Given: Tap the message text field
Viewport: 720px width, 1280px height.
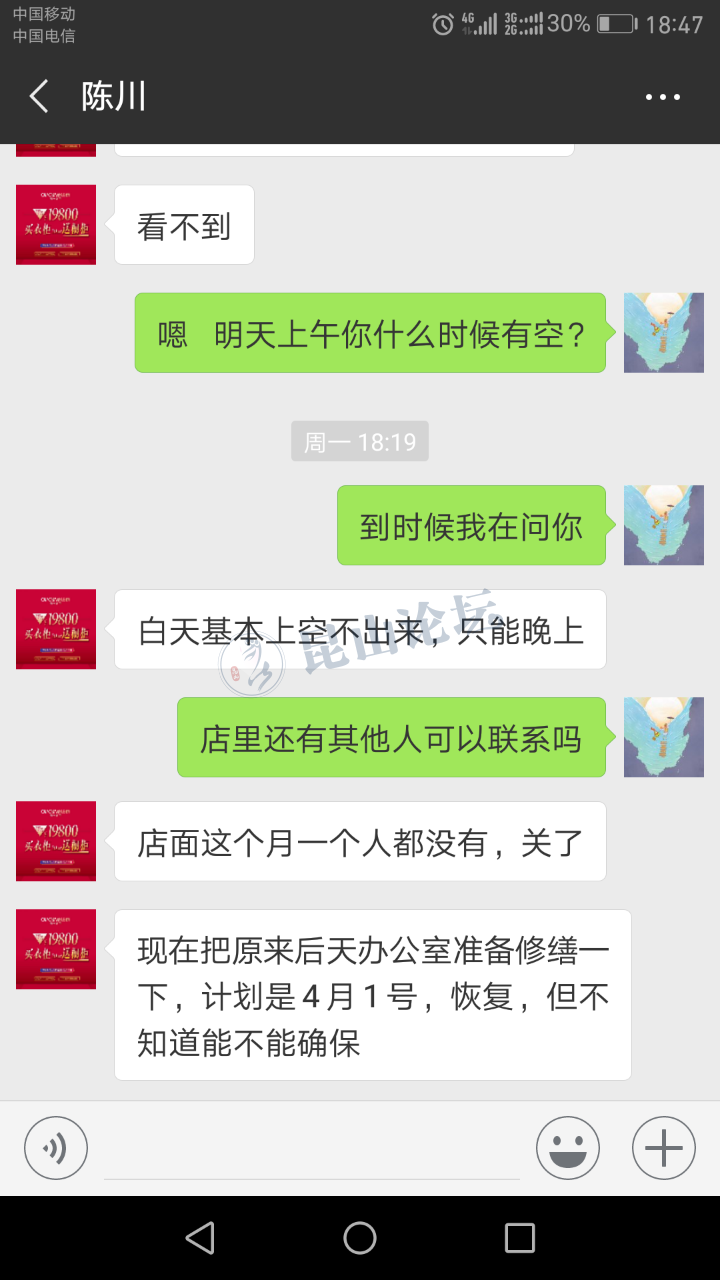Looking at the screenshot, I should 312,1150.
